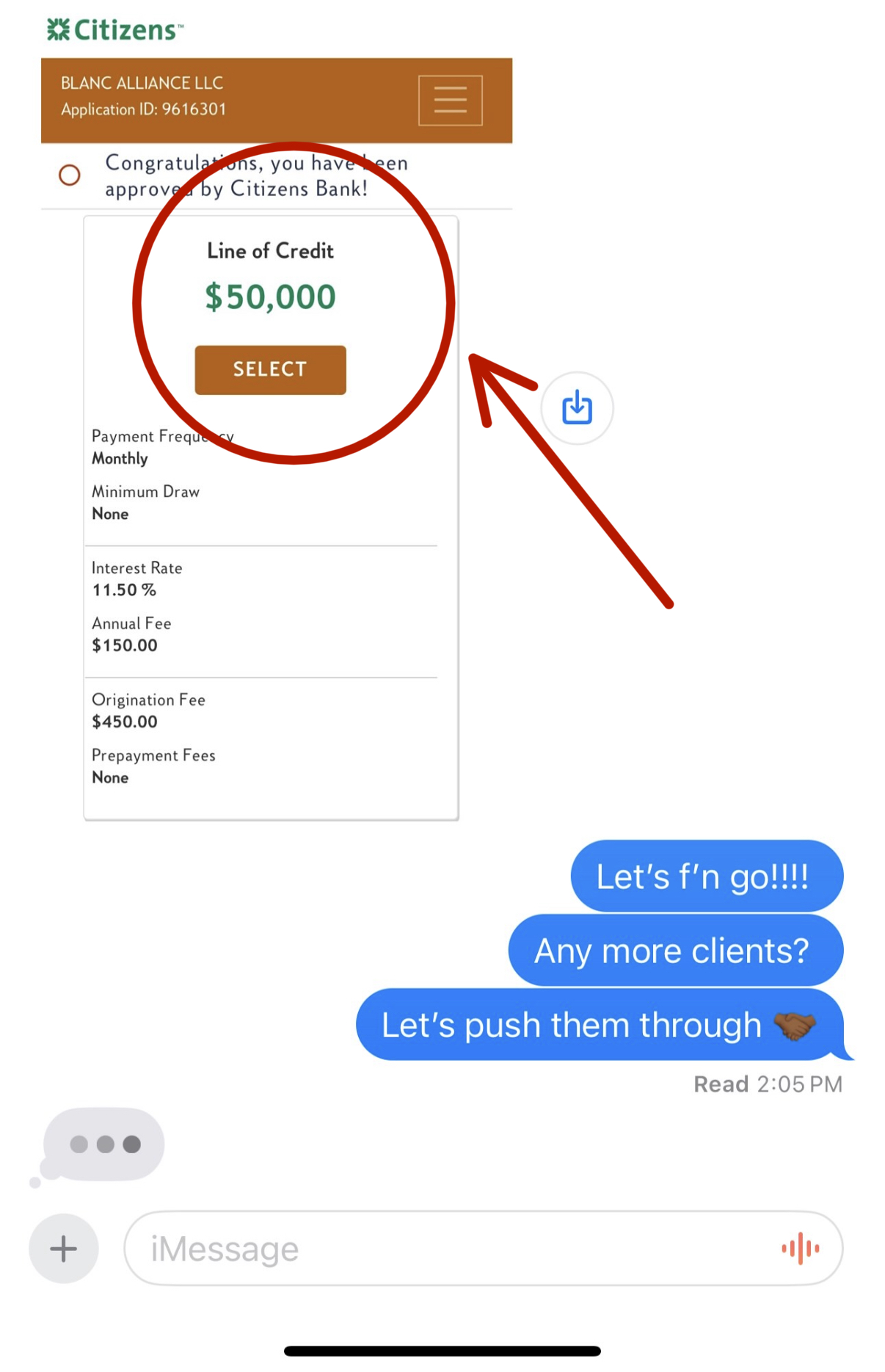The image size is (885, 1372).
Task: Record an audio message with the waveform icon
Action: (800, 1248)
